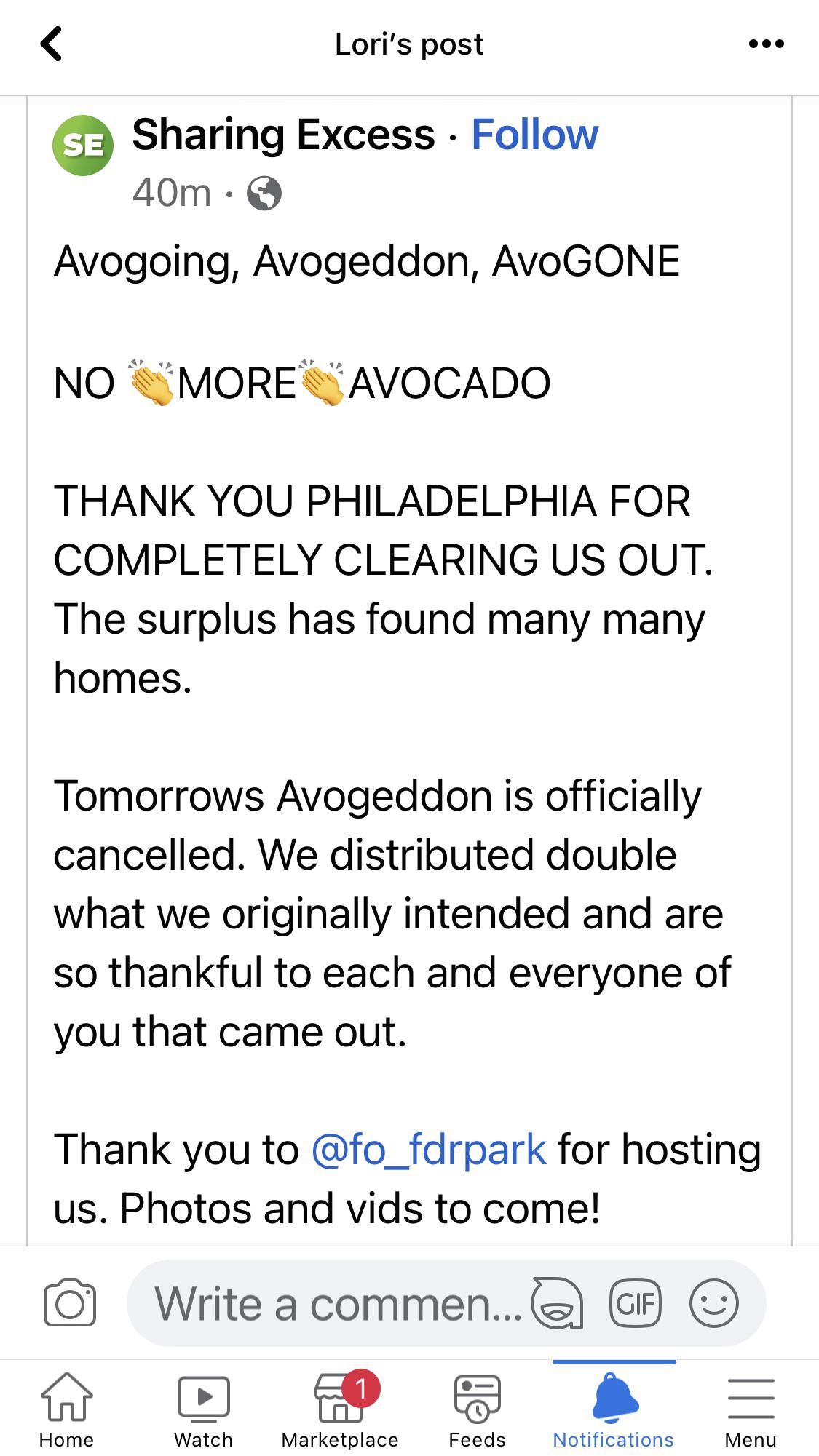Go to the Feeds tab
The width and height of the screenshot is (819, 1456).
tap(477, 1409)
